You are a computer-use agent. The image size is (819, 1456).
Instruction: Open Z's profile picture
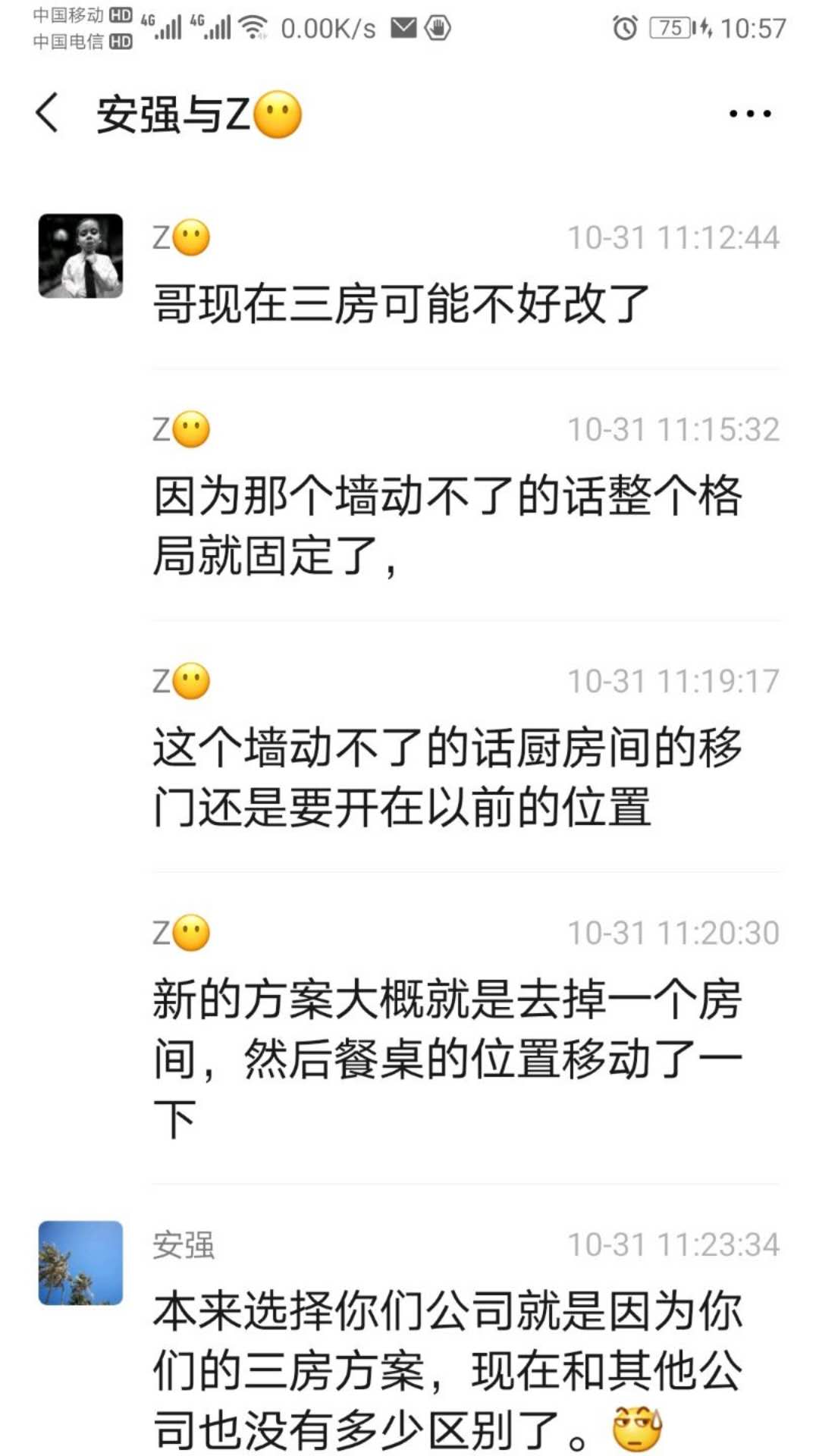tap(80, 256)
